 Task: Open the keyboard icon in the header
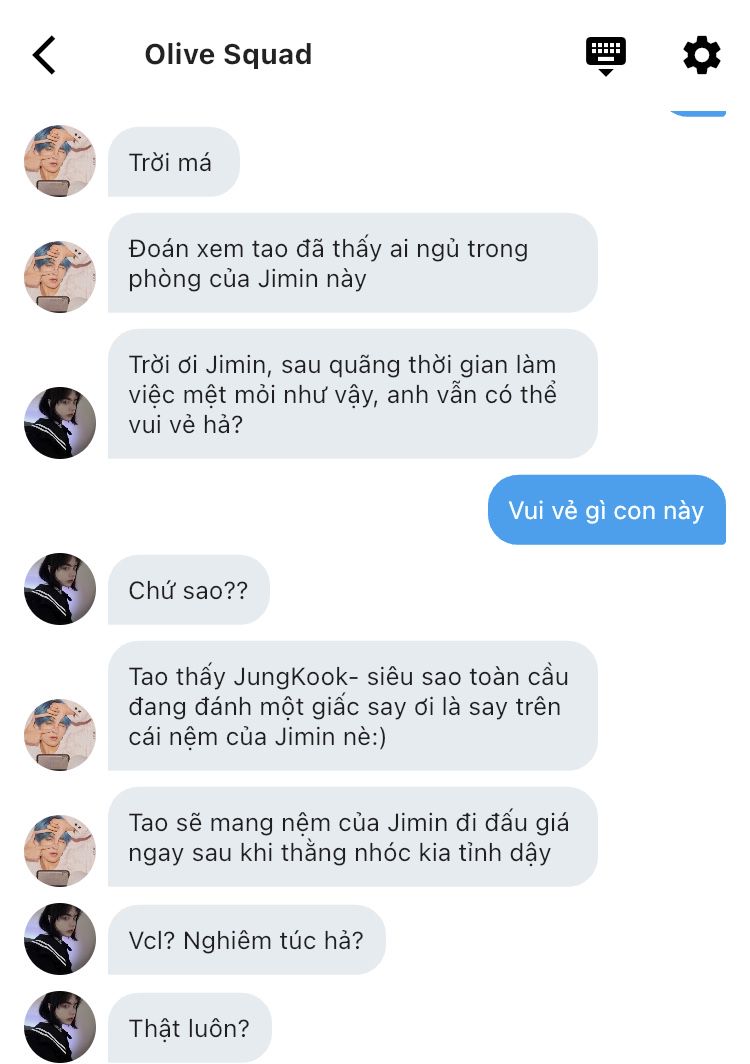tap(605, 56)
